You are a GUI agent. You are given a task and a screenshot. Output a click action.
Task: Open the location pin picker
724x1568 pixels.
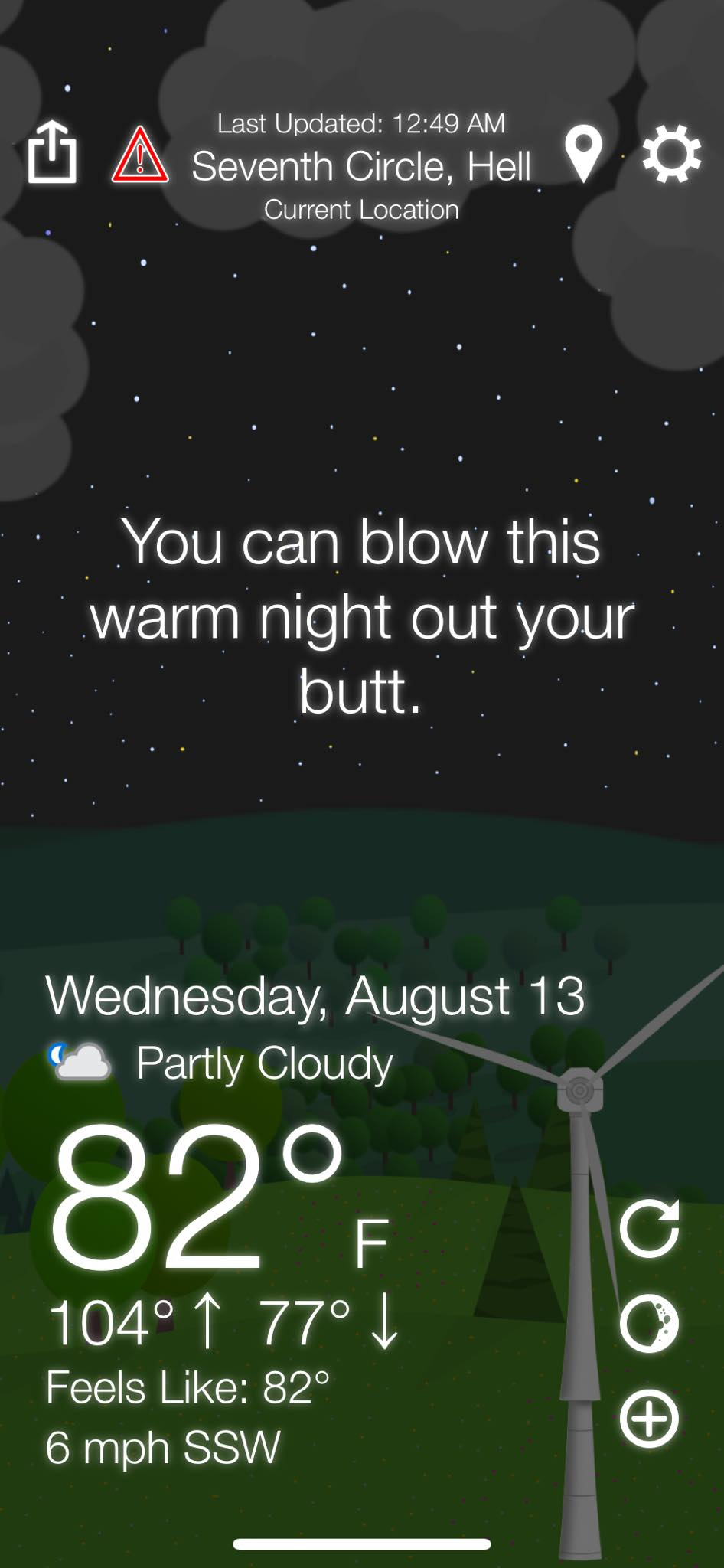pos(583,154)
